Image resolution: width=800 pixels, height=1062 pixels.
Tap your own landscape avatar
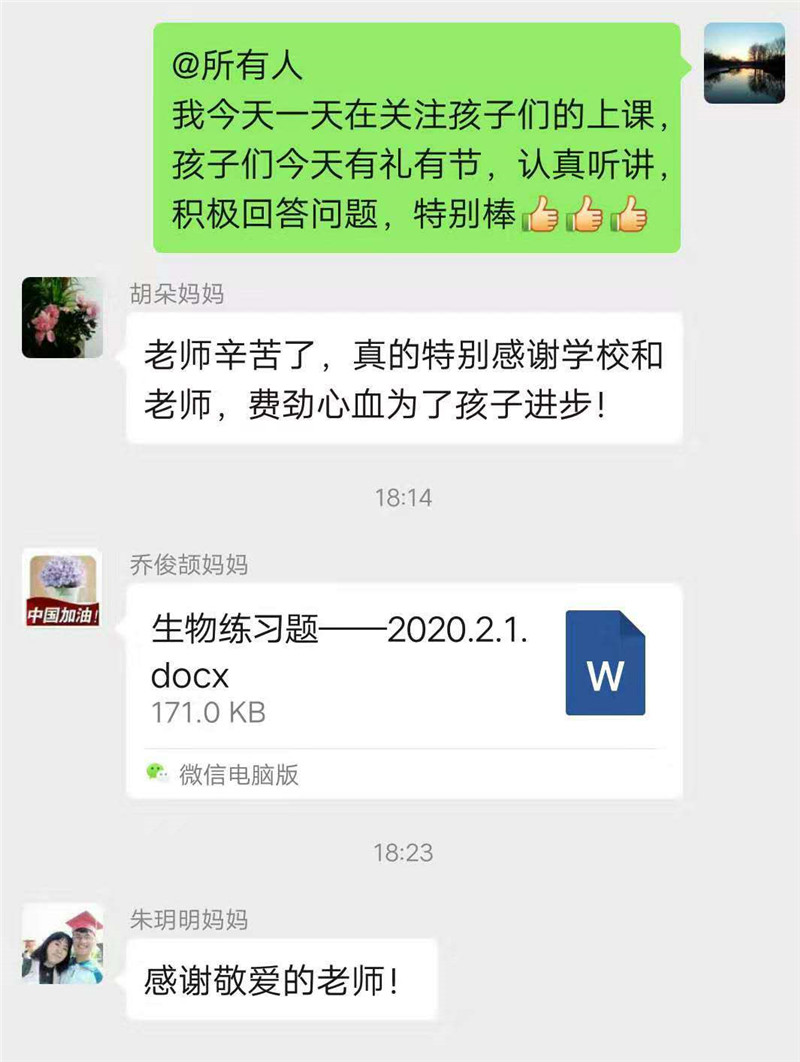point(744,64)
